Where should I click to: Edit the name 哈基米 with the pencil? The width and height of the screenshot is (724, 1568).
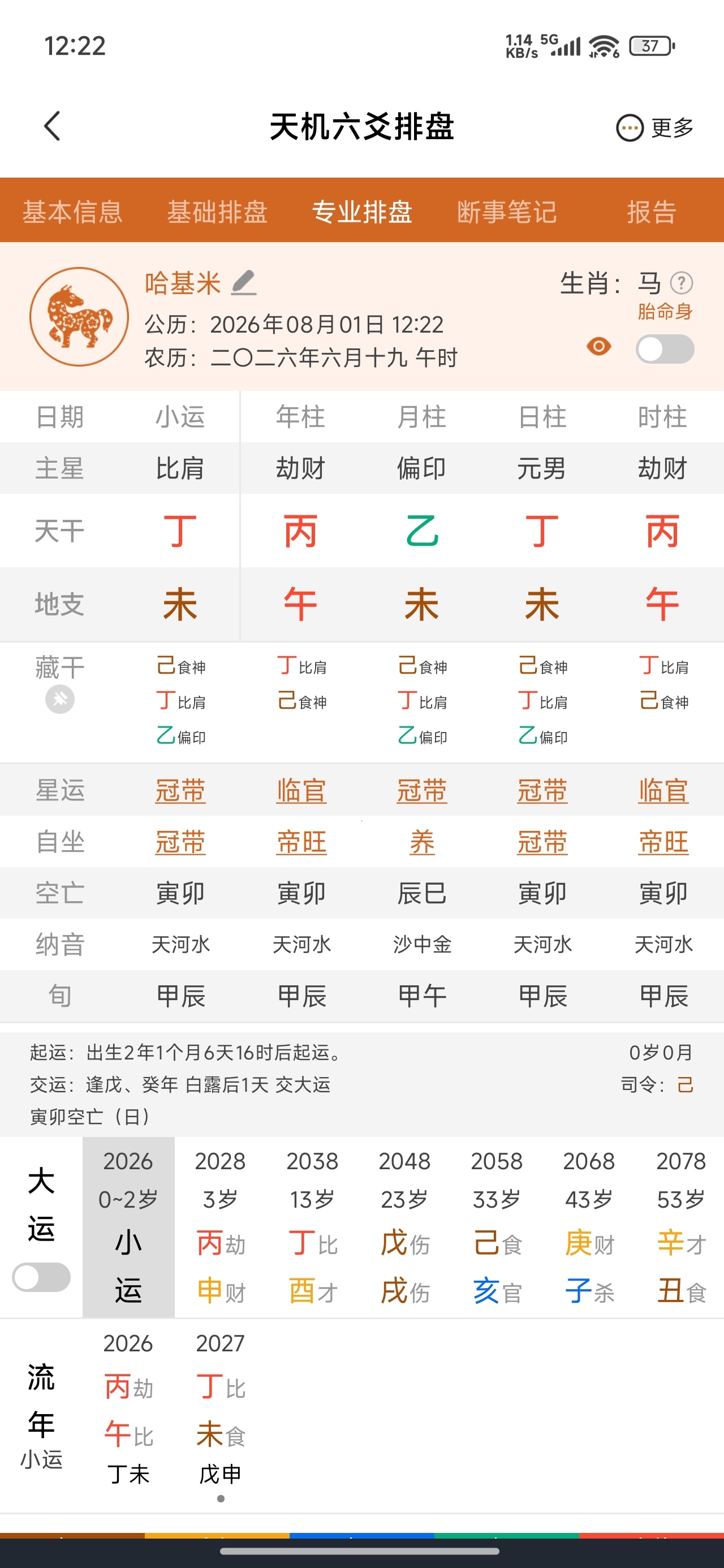pyautogui.click(x=244, y=282)
